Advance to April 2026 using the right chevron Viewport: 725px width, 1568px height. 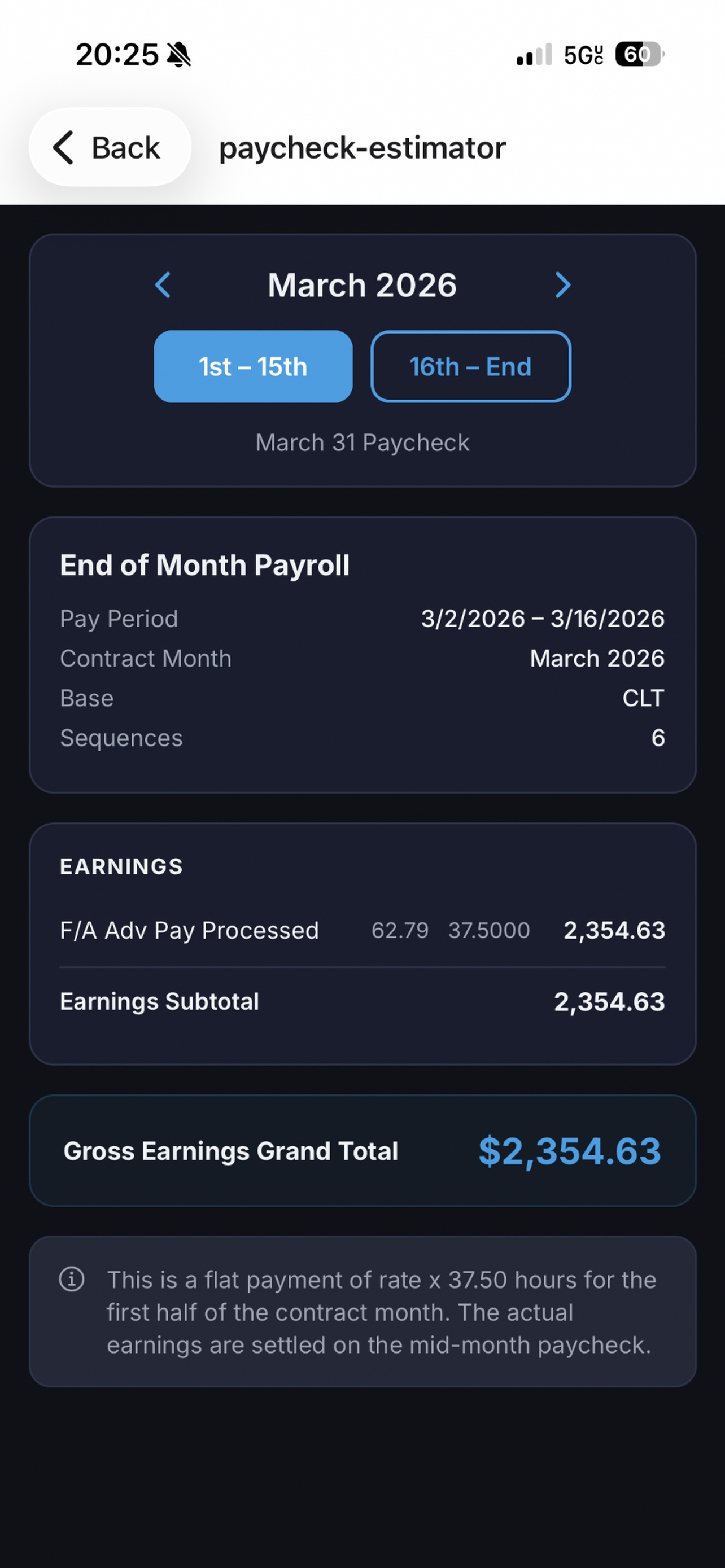coord(562,285)
